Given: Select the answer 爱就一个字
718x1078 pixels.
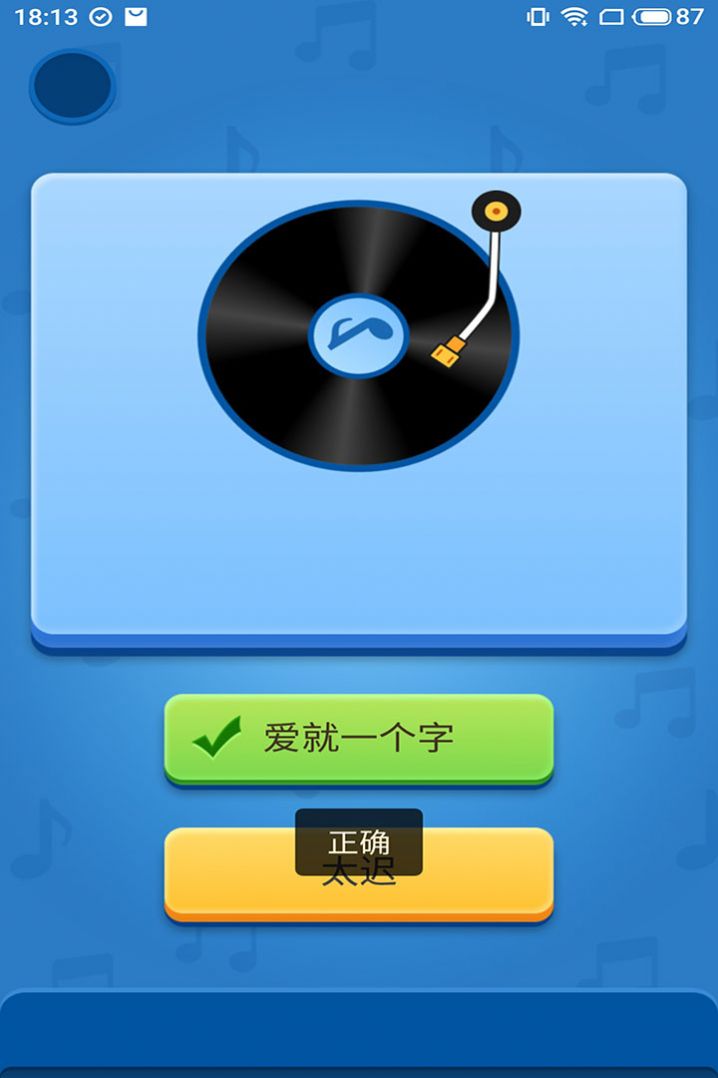Looking at the screenshot, I should 358,738.
